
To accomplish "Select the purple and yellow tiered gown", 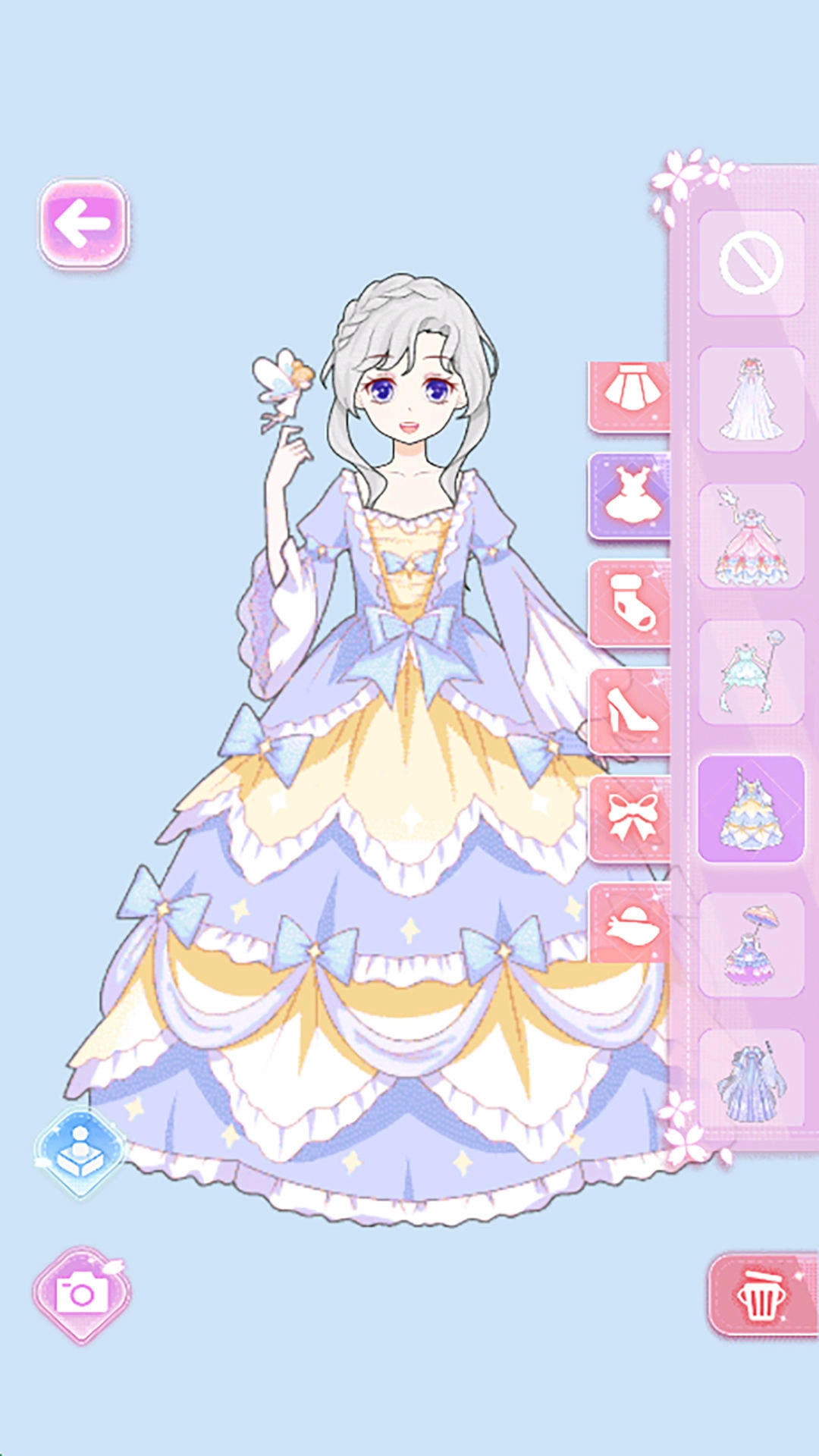I will (x=751, y=808).
